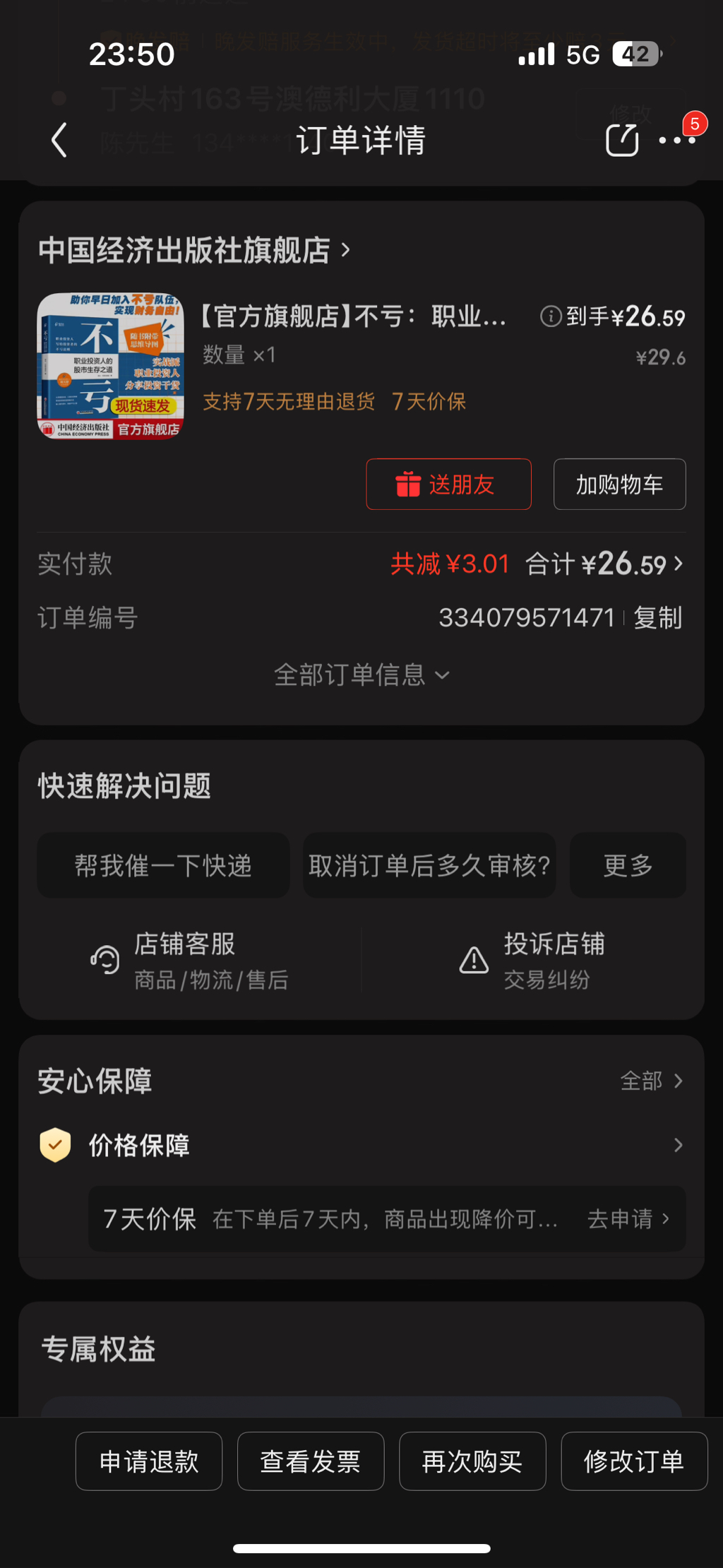Share this order
The height and width of the screenshot is (1568, 723).
(x=621, y=140)
